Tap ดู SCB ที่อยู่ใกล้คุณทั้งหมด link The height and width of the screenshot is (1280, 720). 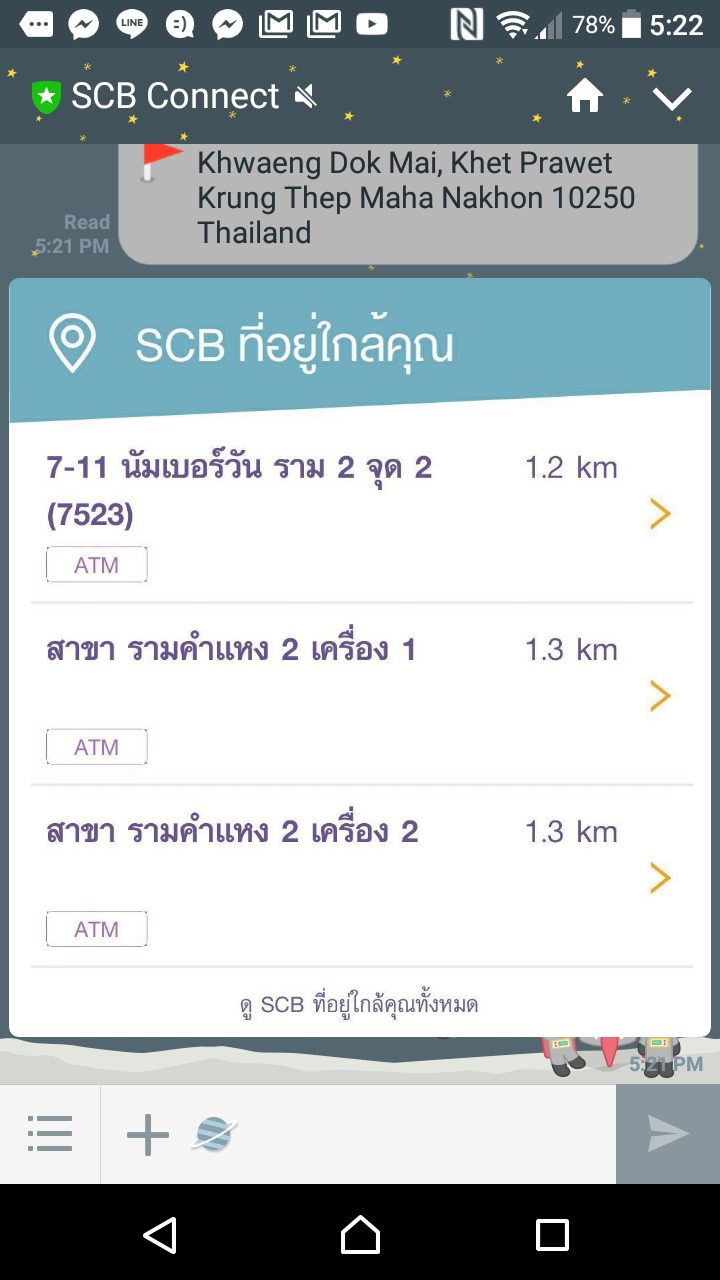360,1004
